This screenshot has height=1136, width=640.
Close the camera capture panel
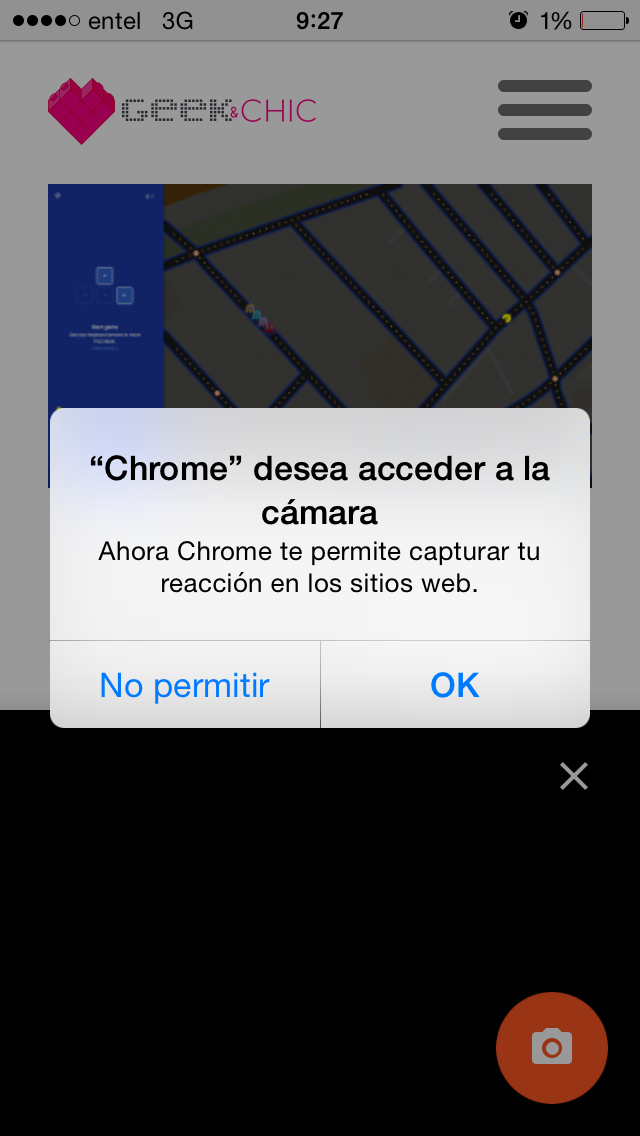click(x=574, y=776)
